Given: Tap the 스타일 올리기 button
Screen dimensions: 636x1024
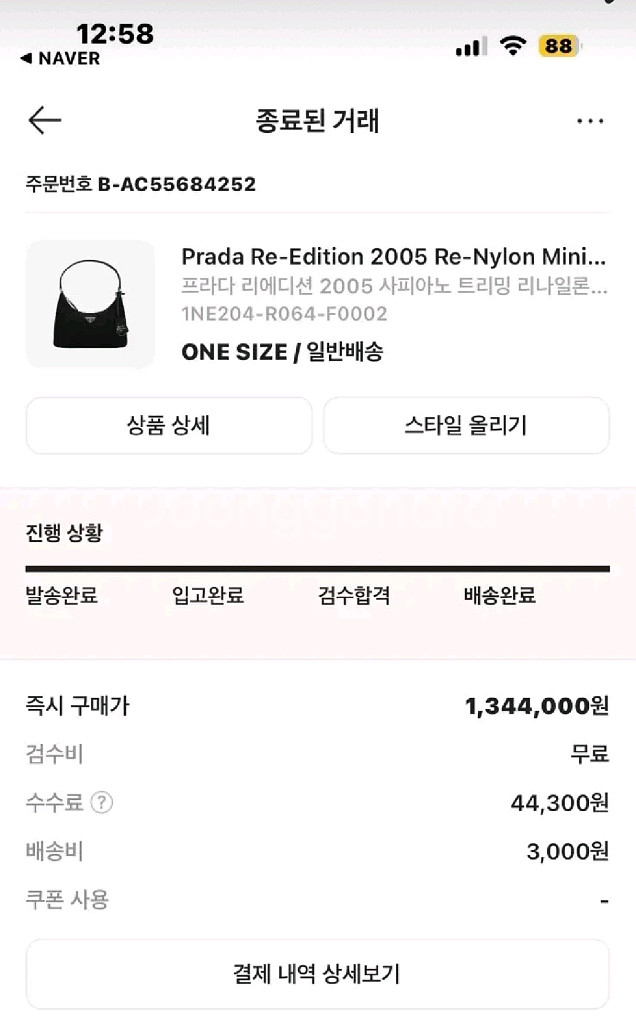Looking at the screenshot, I should (466, 425).
